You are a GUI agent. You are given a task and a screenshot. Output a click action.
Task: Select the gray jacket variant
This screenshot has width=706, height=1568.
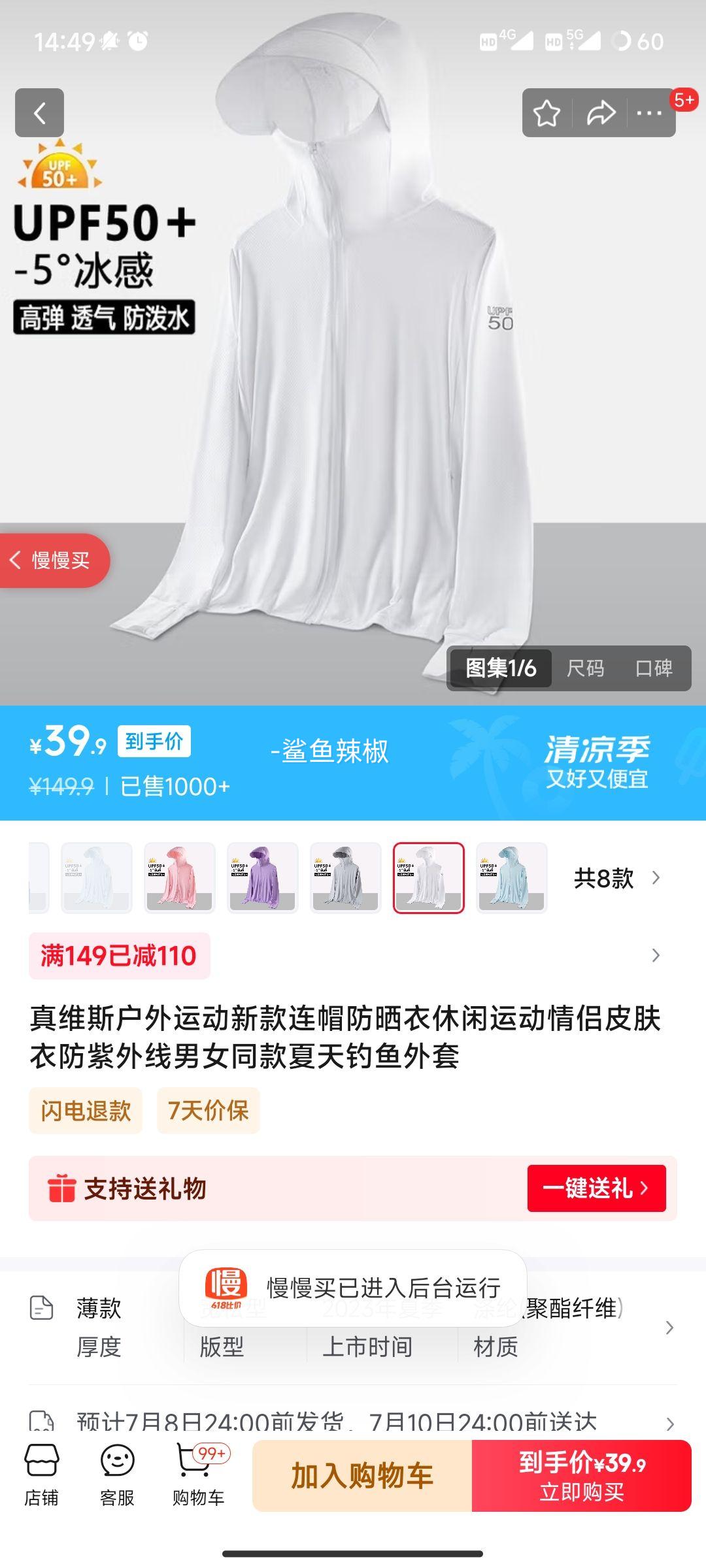coord(345,877)
